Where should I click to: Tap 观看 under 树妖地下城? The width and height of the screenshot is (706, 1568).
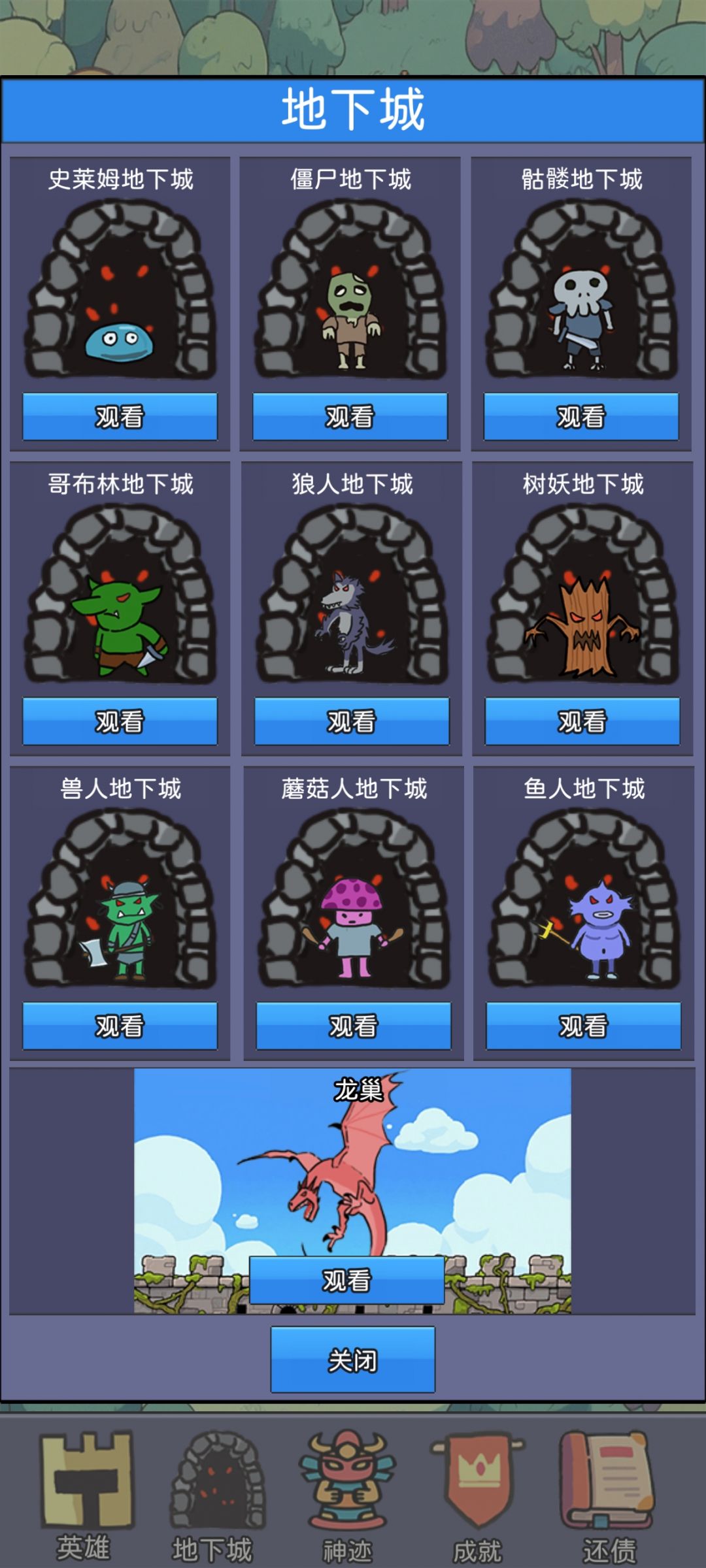point(582,721)
